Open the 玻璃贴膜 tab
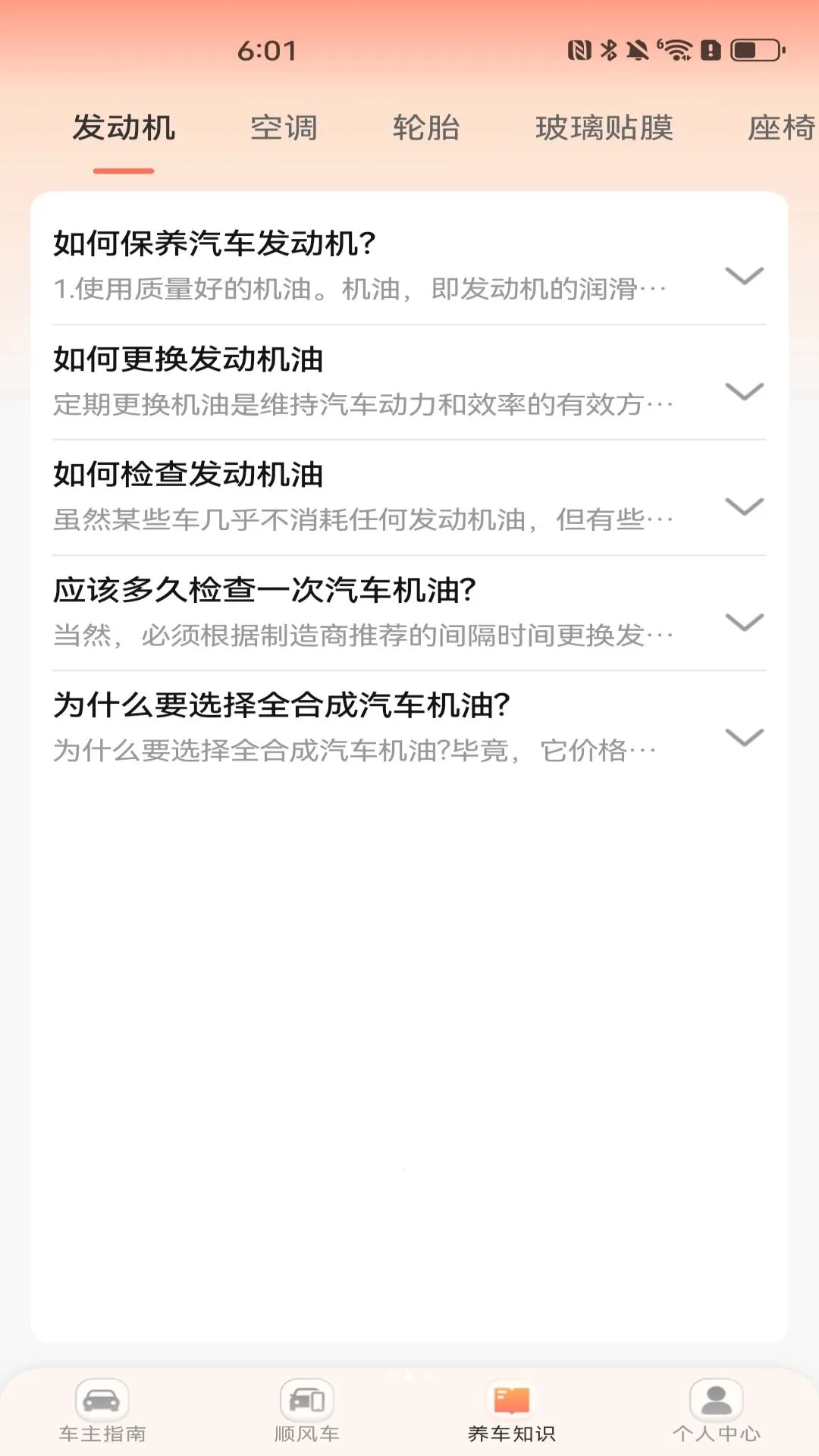 pos(604,127)
